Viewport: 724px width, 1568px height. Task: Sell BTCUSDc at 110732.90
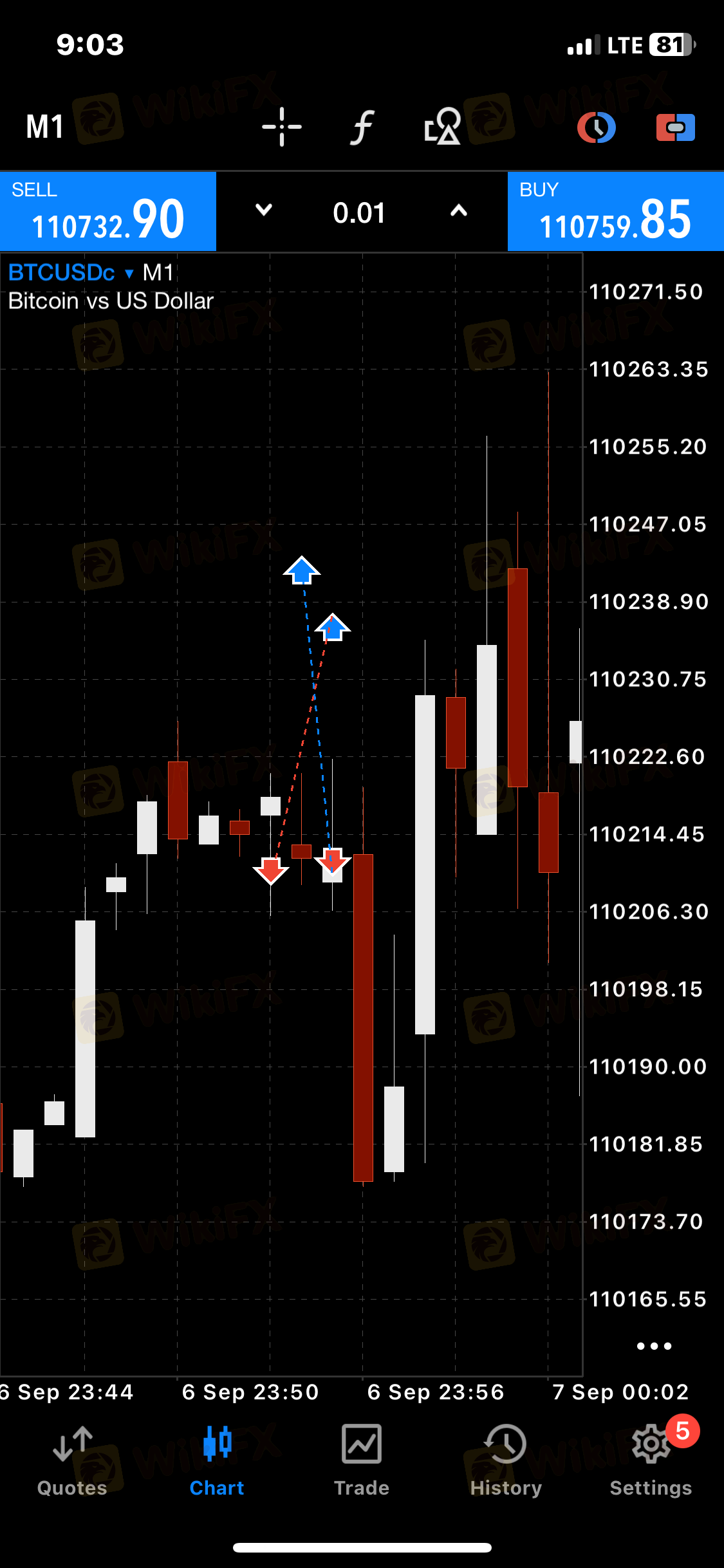tap(107, 212)
